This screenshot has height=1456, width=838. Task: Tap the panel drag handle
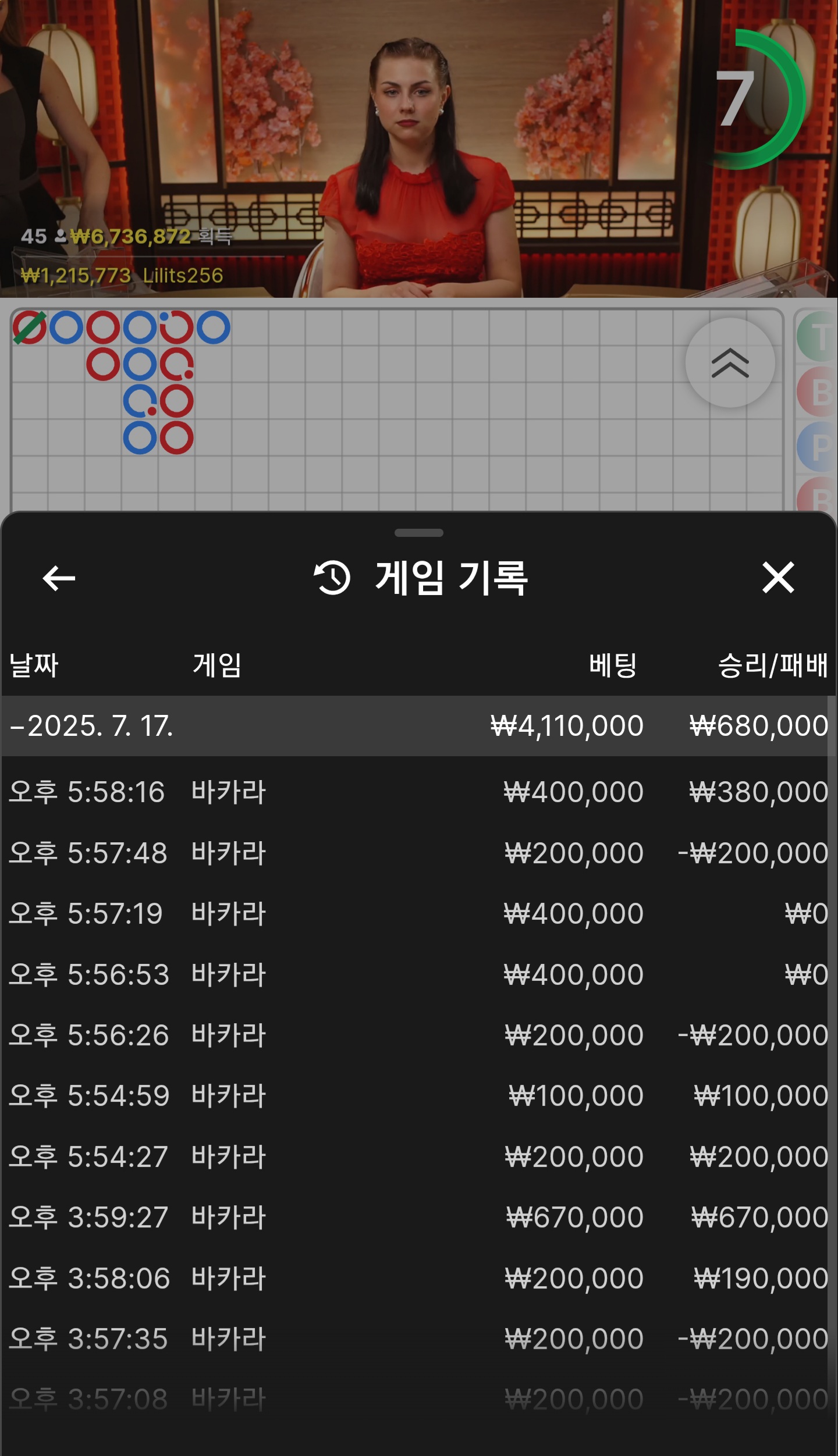point(419,533)
